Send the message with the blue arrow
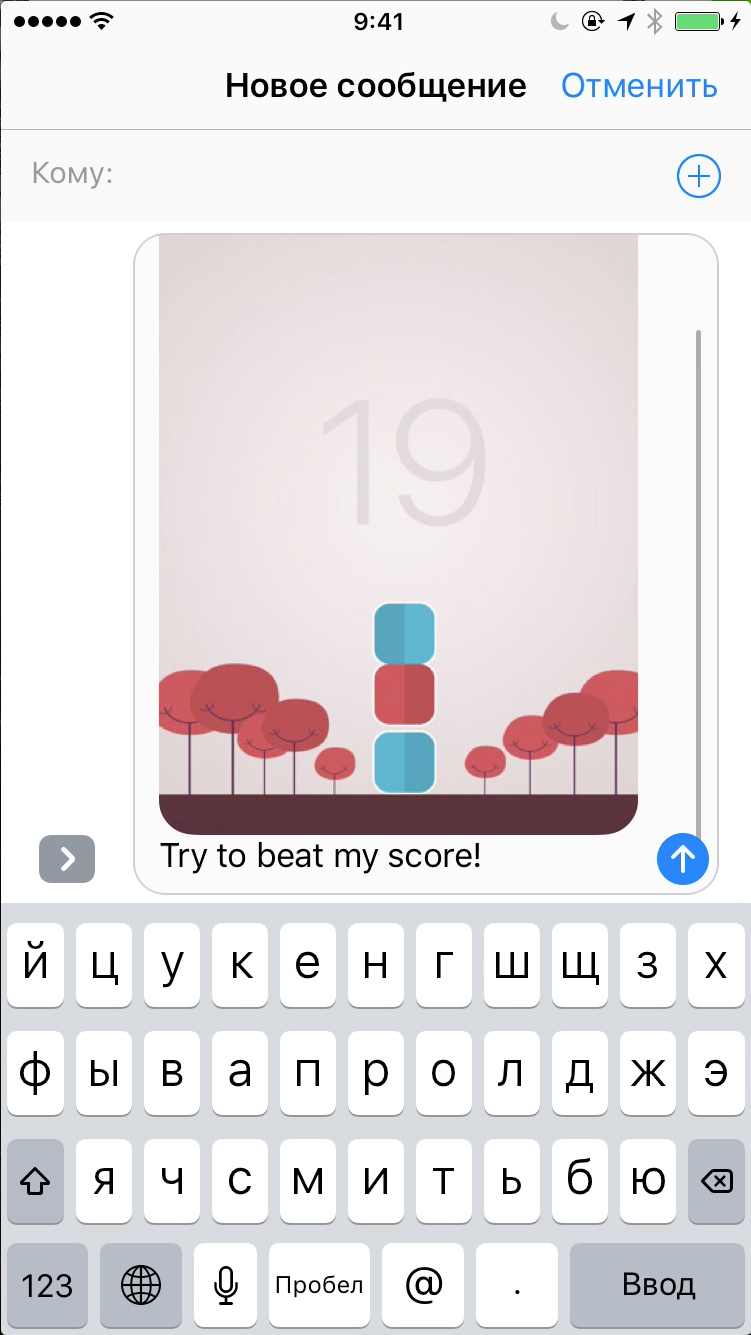 683,858
